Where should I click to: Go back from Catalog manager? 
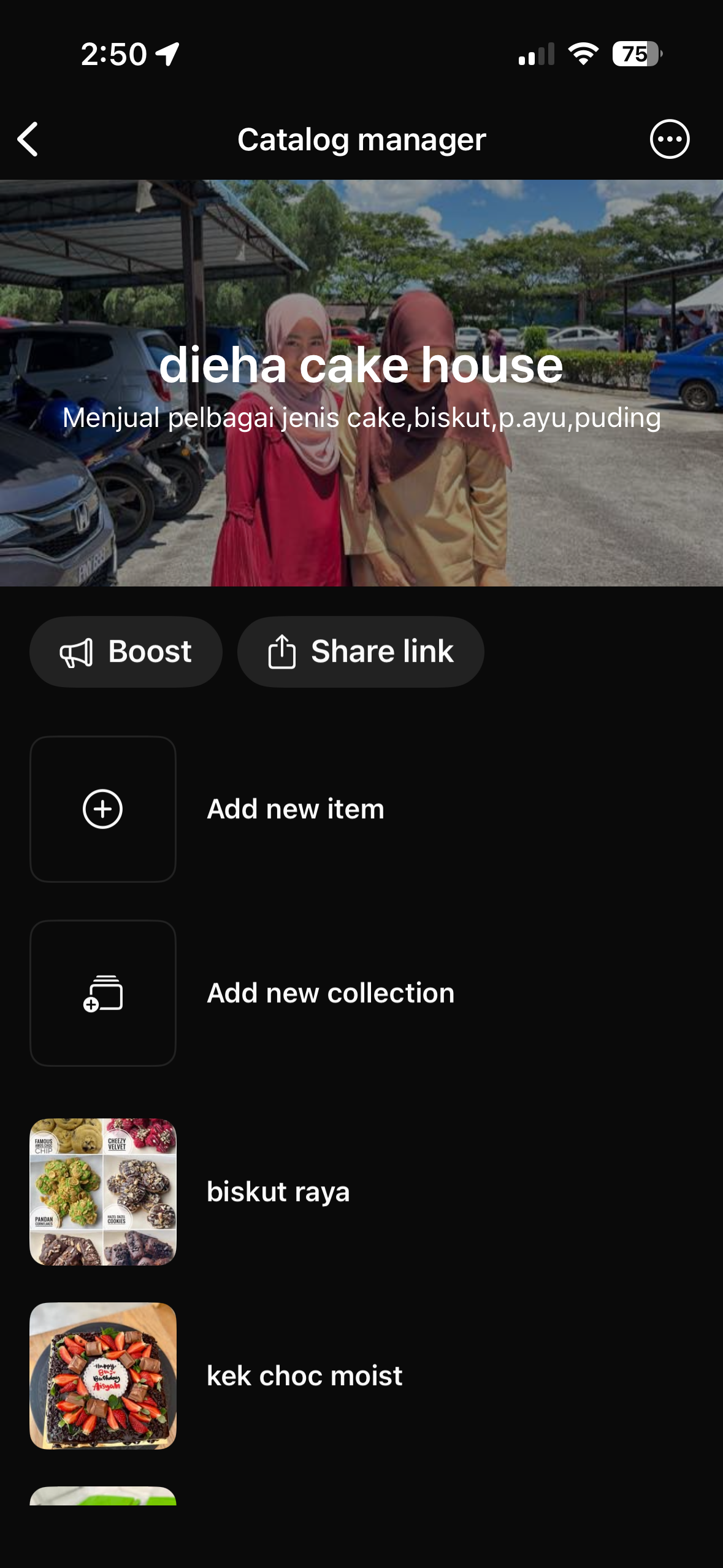tap(28, 139)
